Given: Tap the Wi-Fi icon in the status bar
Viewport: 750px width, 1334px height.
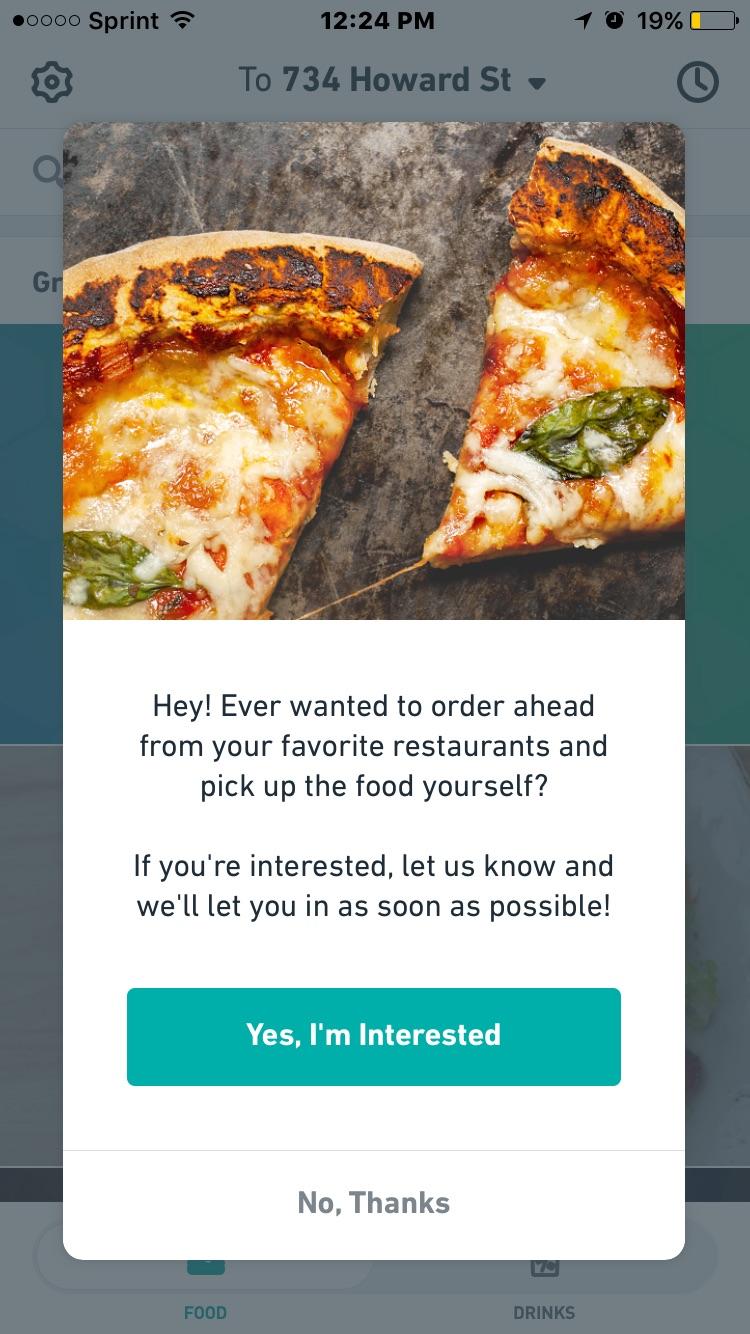Looking at the screenshot, I should tap(185, 19).
